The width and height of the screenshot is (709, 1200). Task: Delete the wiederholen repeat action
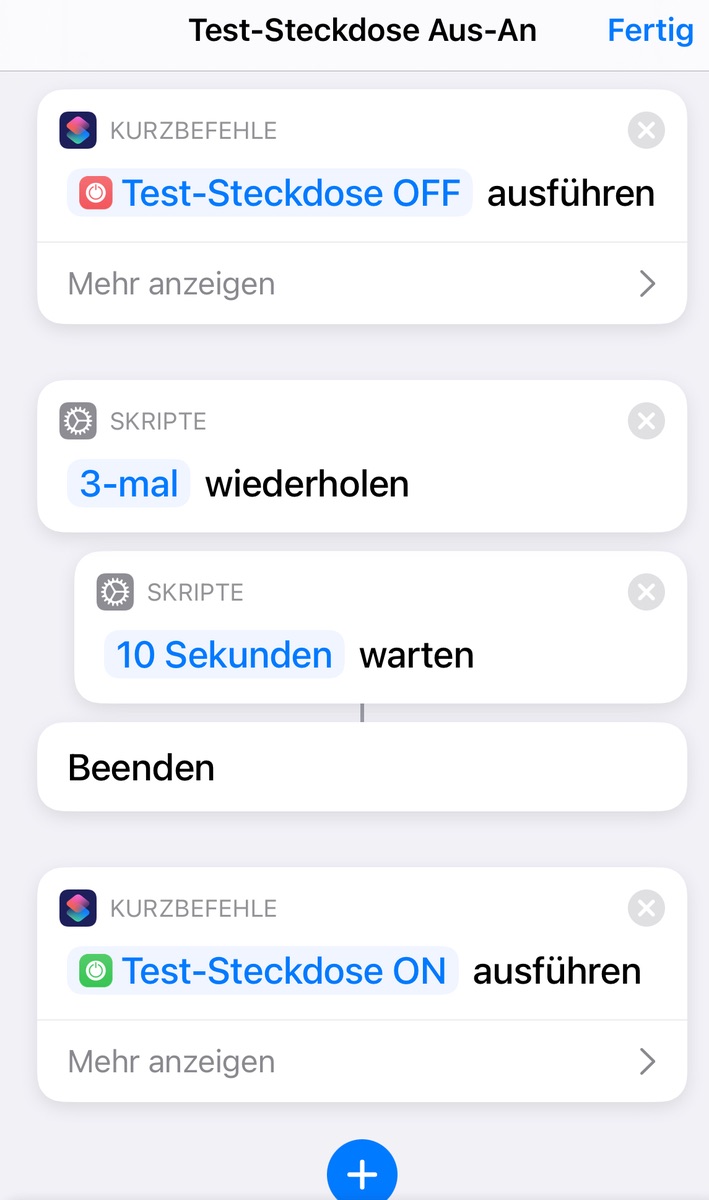click(646, 421)
